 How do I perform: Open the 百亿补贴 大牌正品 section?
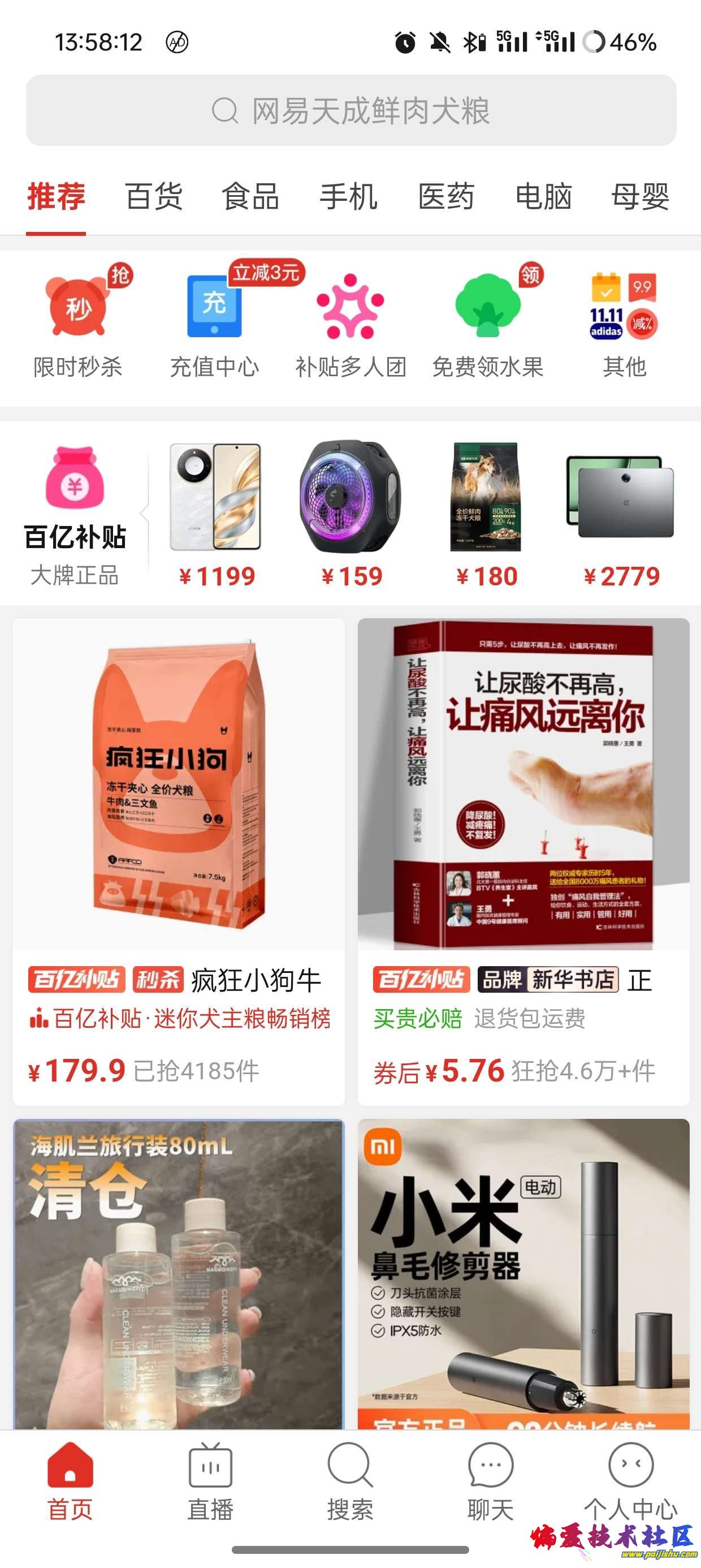(x=74, y=514)
